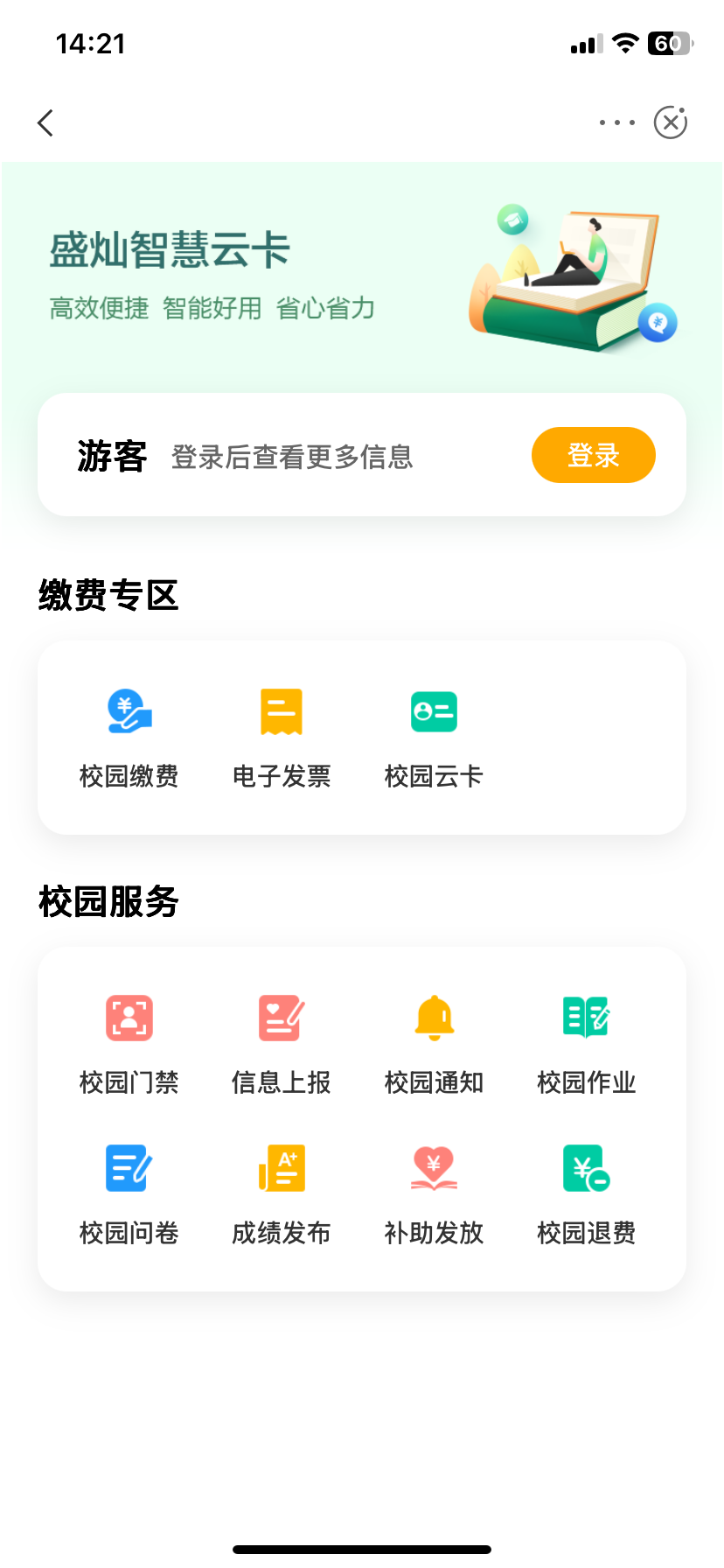Go back with the left arrow
Viewport: 724px width, 1568px height.
click(45, 122)
